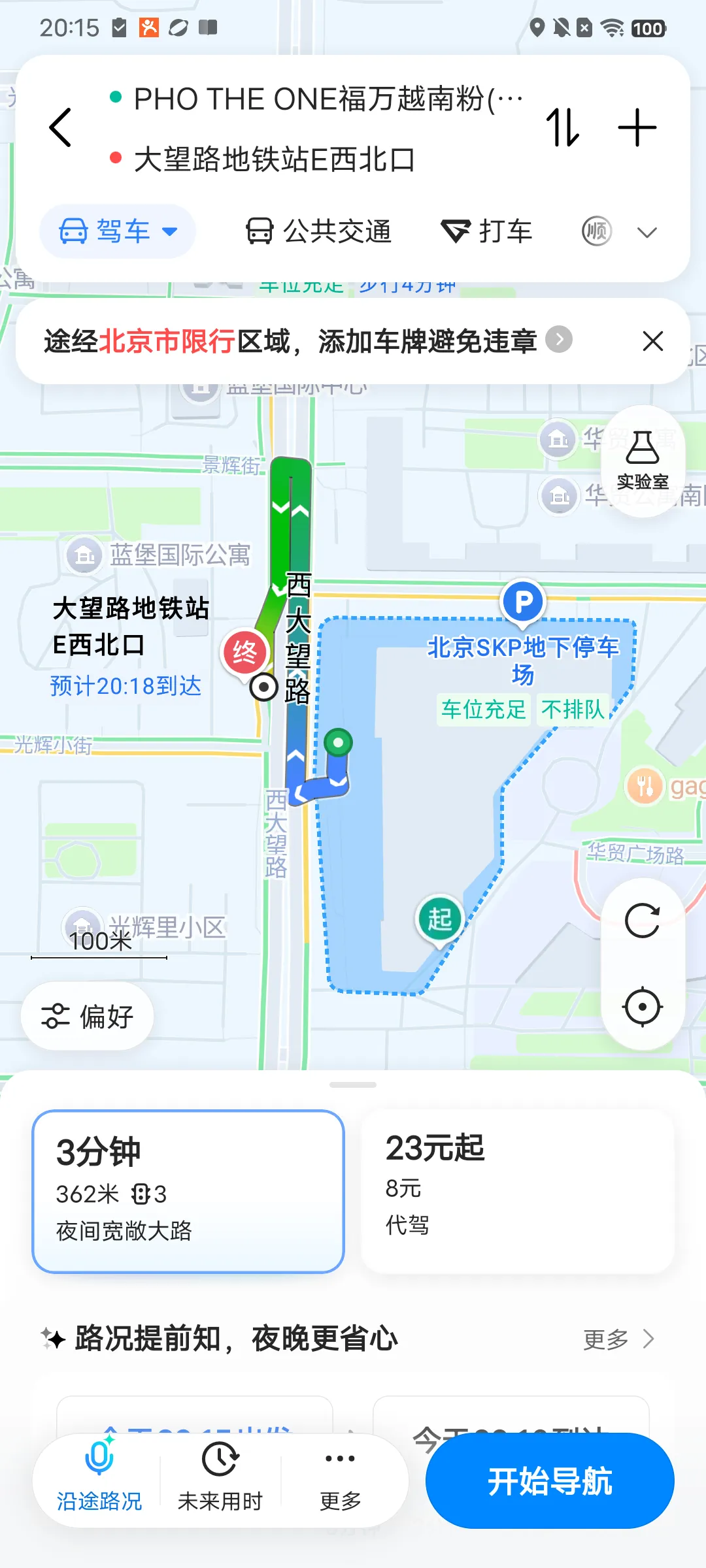Screen dimensions: 706x1568
Task: Open the 偏好 route preferences
Action: pos(88,1016)
